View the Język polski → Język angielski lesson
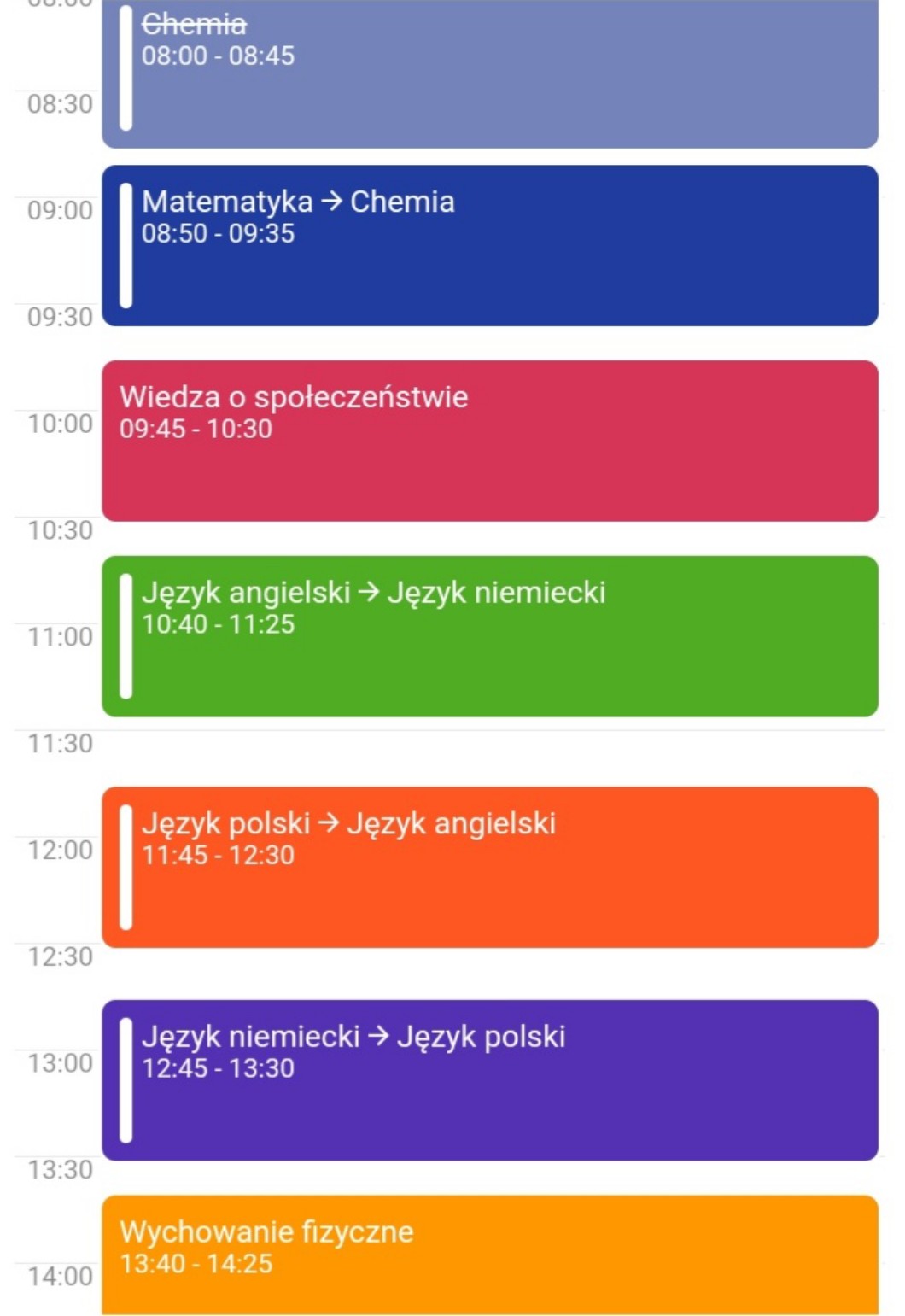The width and height of the screenshot is (905, 1316). point(489,867)
